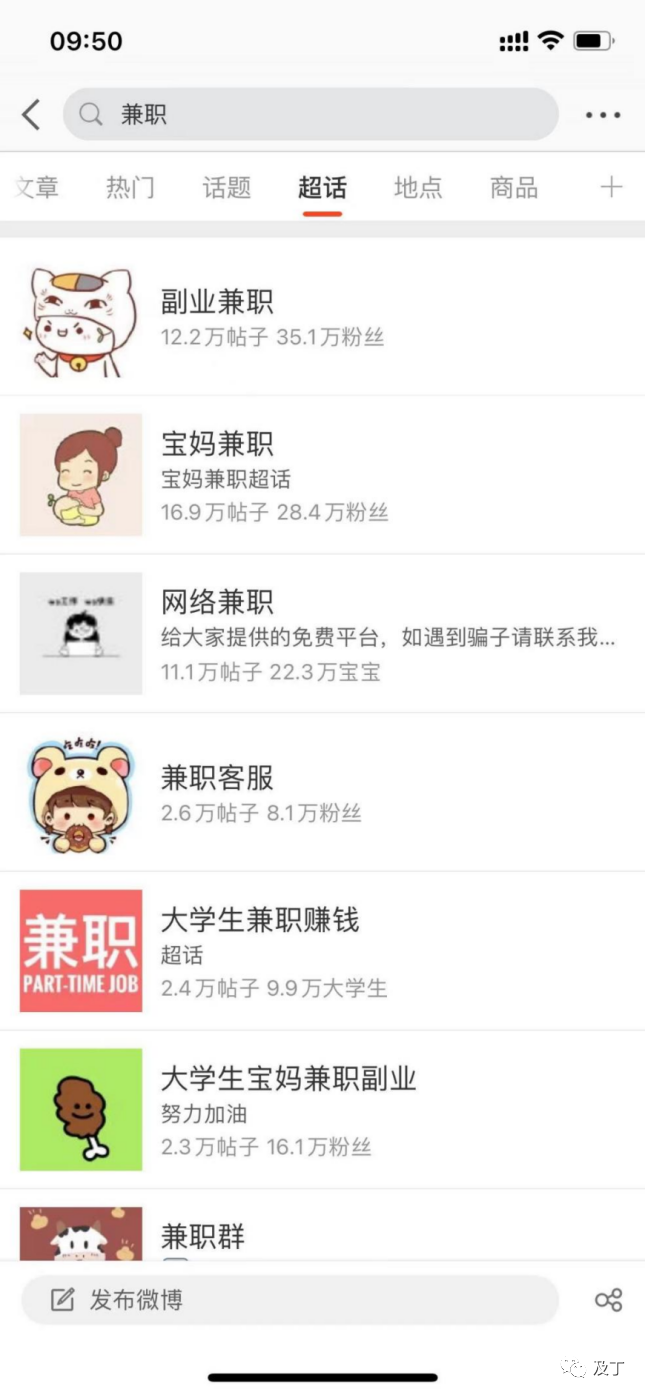645x1396 pixels.
Task: Tap the search box containing 兼职
Action: click(310, 115)
